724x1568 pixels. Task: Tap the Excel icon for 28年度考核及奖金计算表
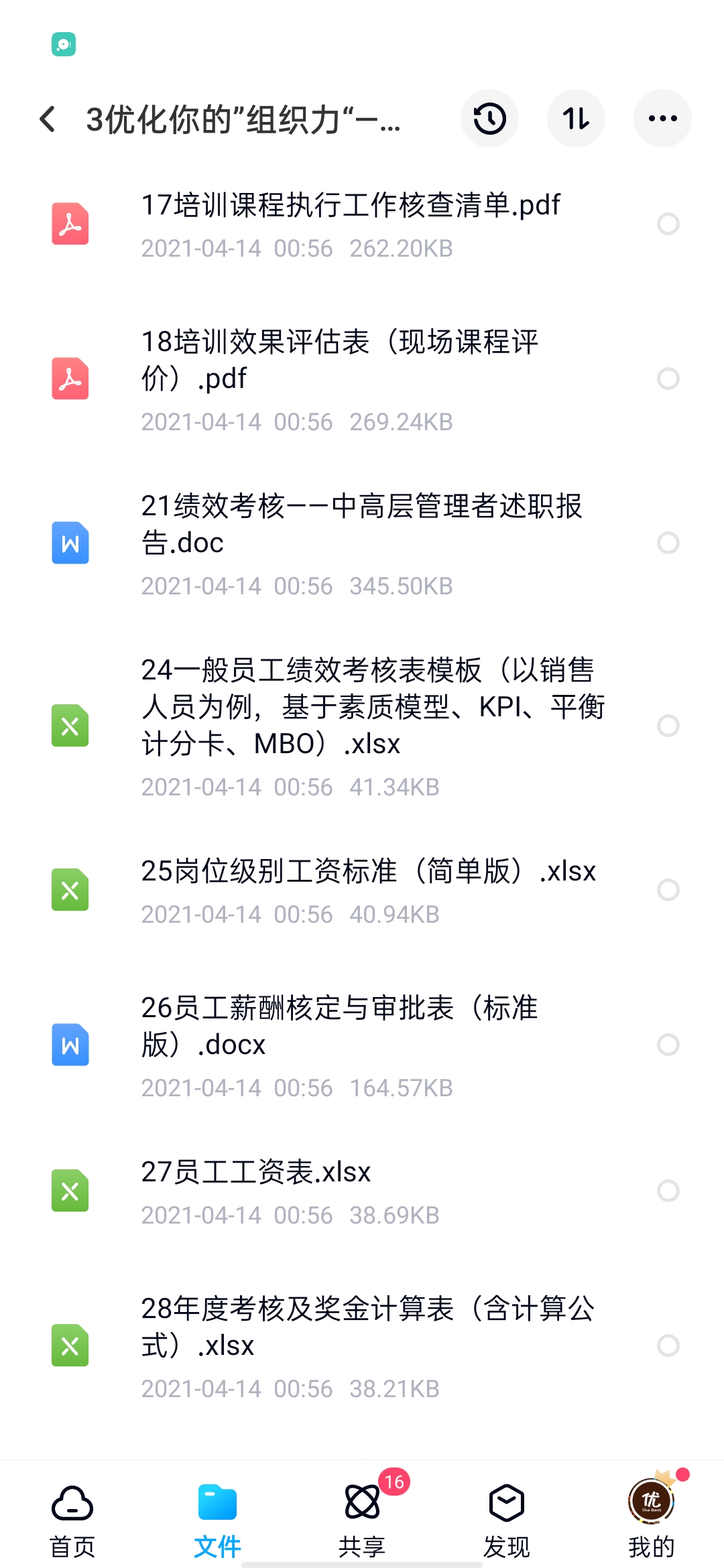click(x=70, y=1346)
